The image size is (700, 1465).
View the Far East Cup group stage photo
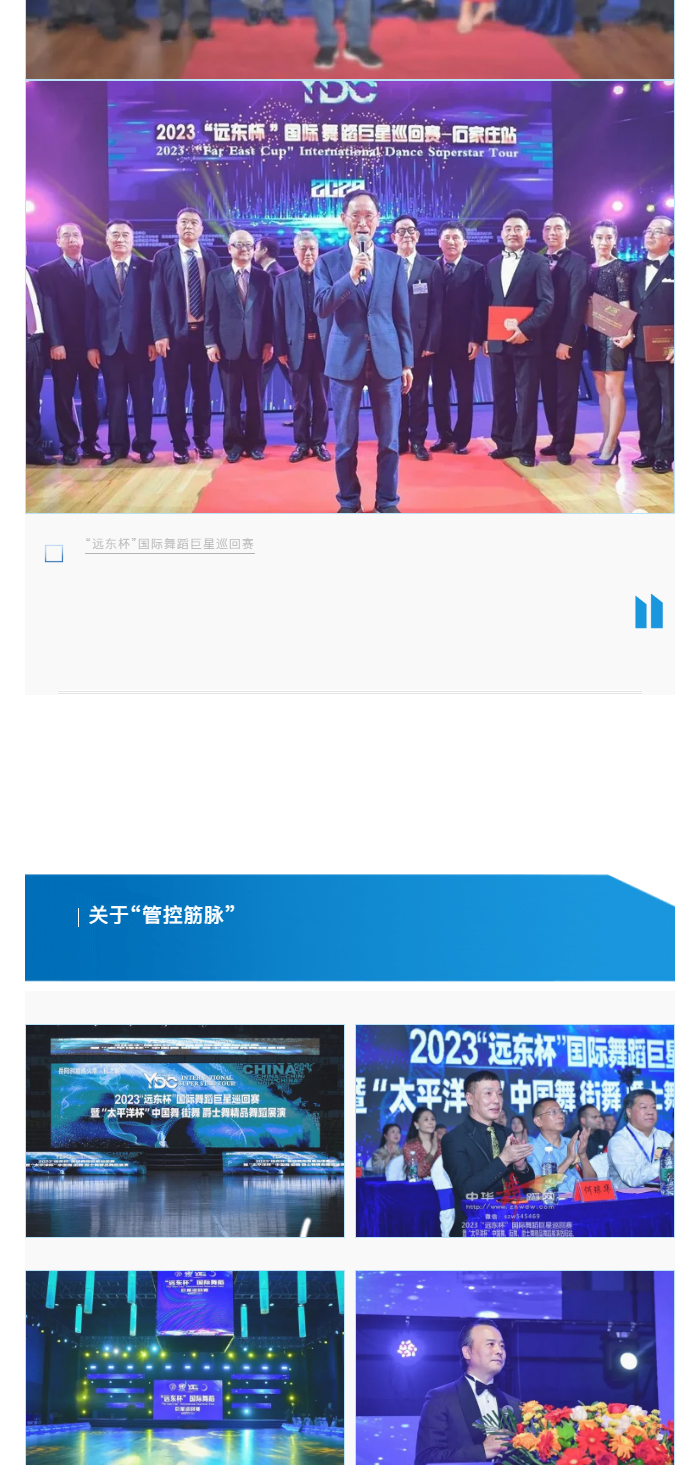(x=350, y=297)
